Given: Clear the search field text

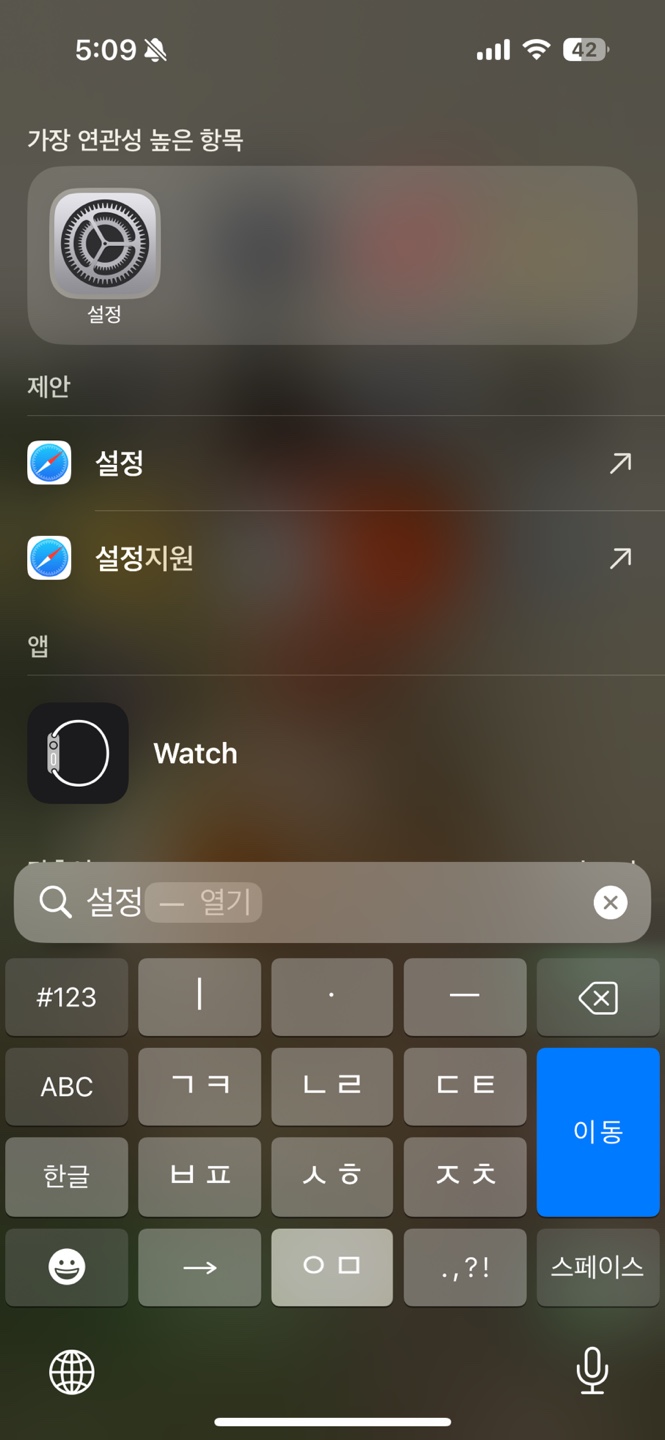Looking at the screenshot, I should (610, 903).
